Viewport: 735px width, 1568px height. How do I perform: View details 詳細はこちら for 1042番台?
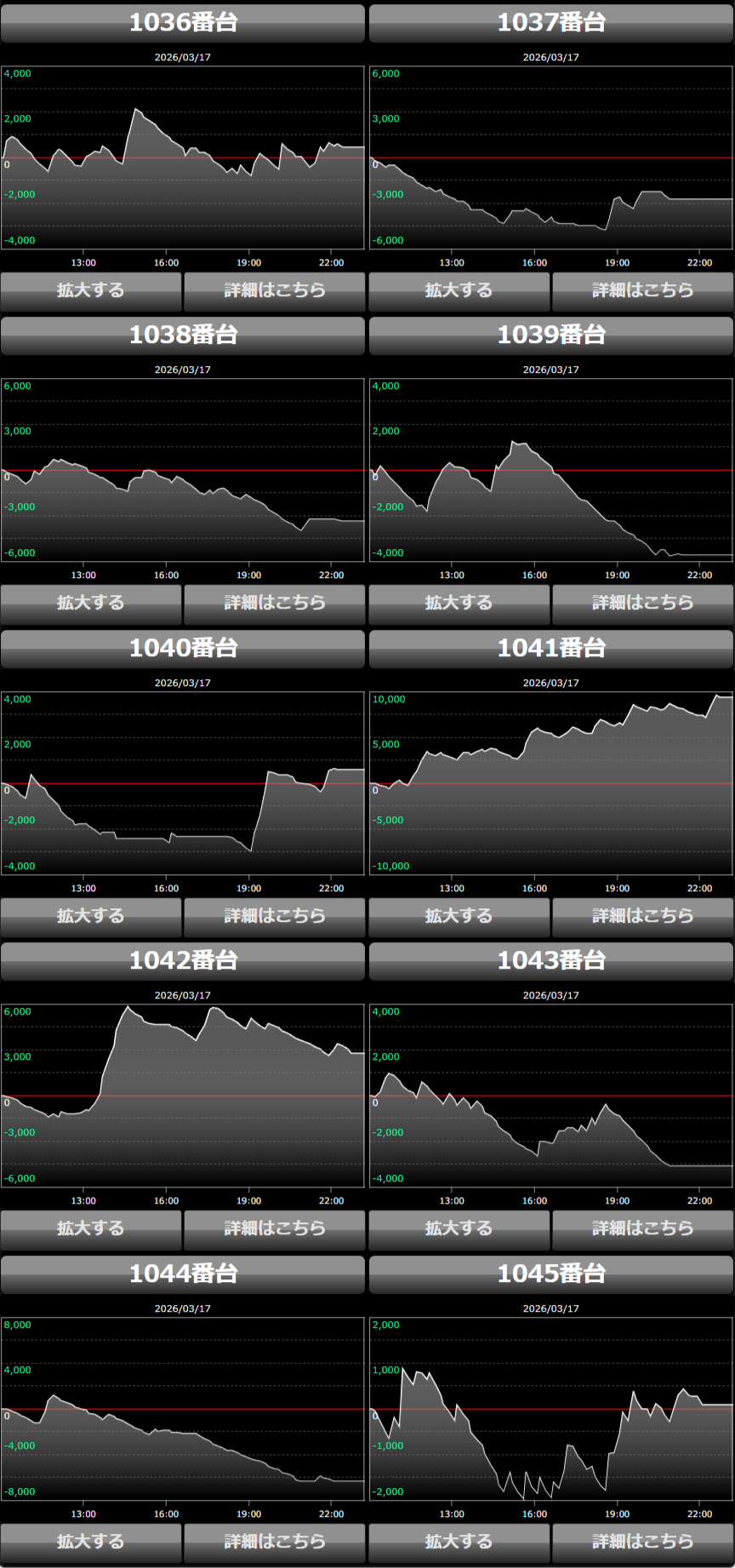tap(274, 1228)
